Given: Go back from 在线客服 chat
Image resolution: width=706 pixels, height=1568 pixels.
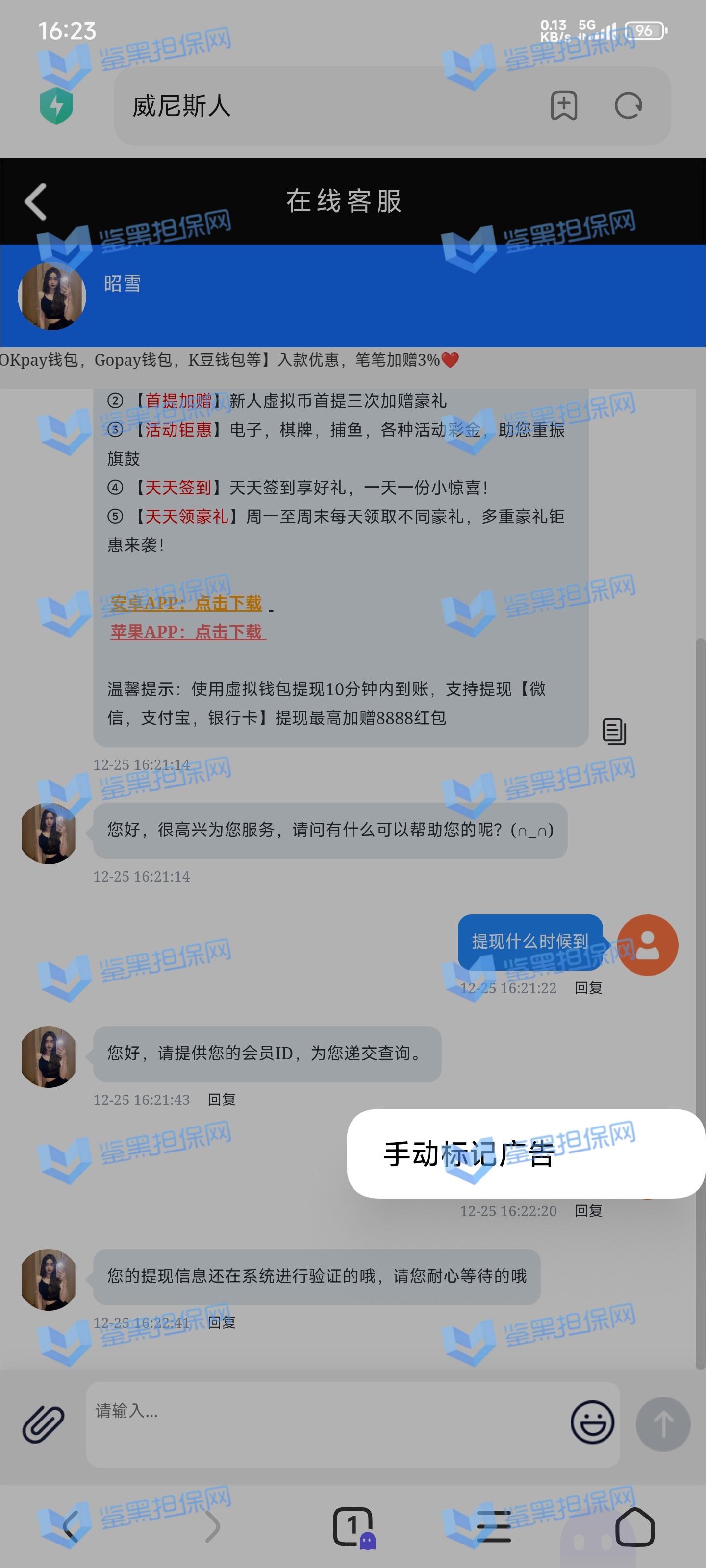Looking at the screenshot, I should click(36, 201).
